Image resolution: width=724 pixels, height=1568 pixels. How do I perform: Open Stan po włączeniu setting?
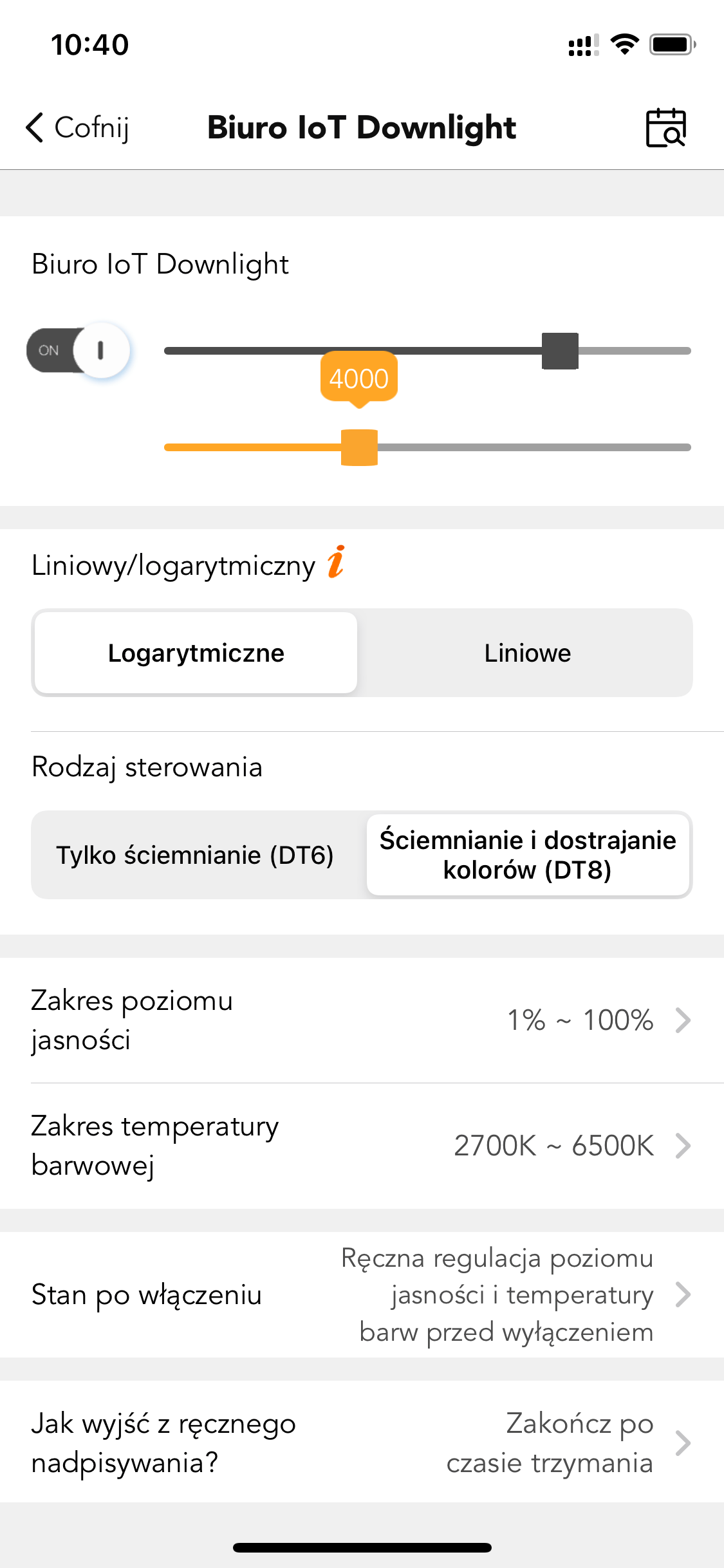click(x=362, y=1294)
